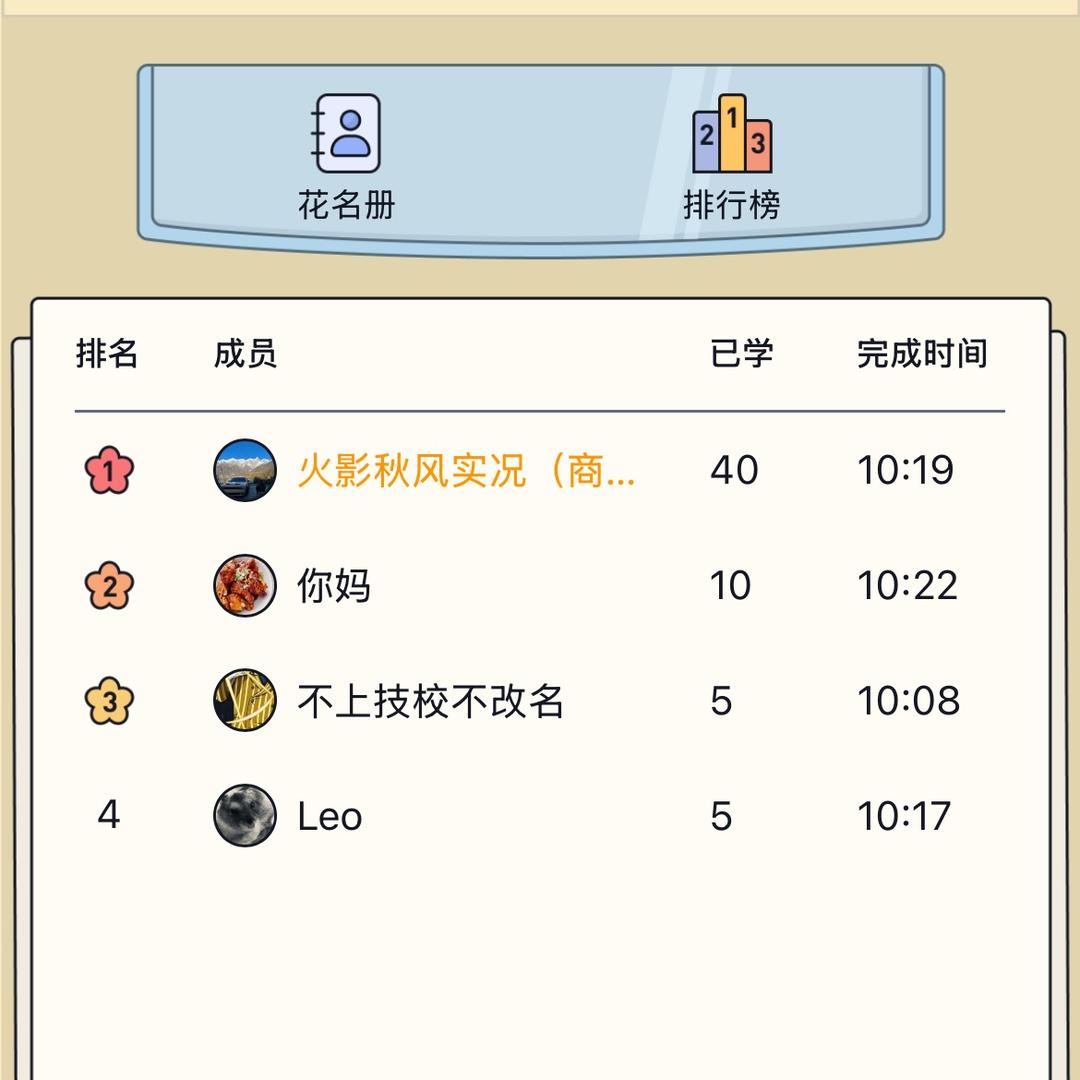Open Leo's member row

click(x=540, y=816)
